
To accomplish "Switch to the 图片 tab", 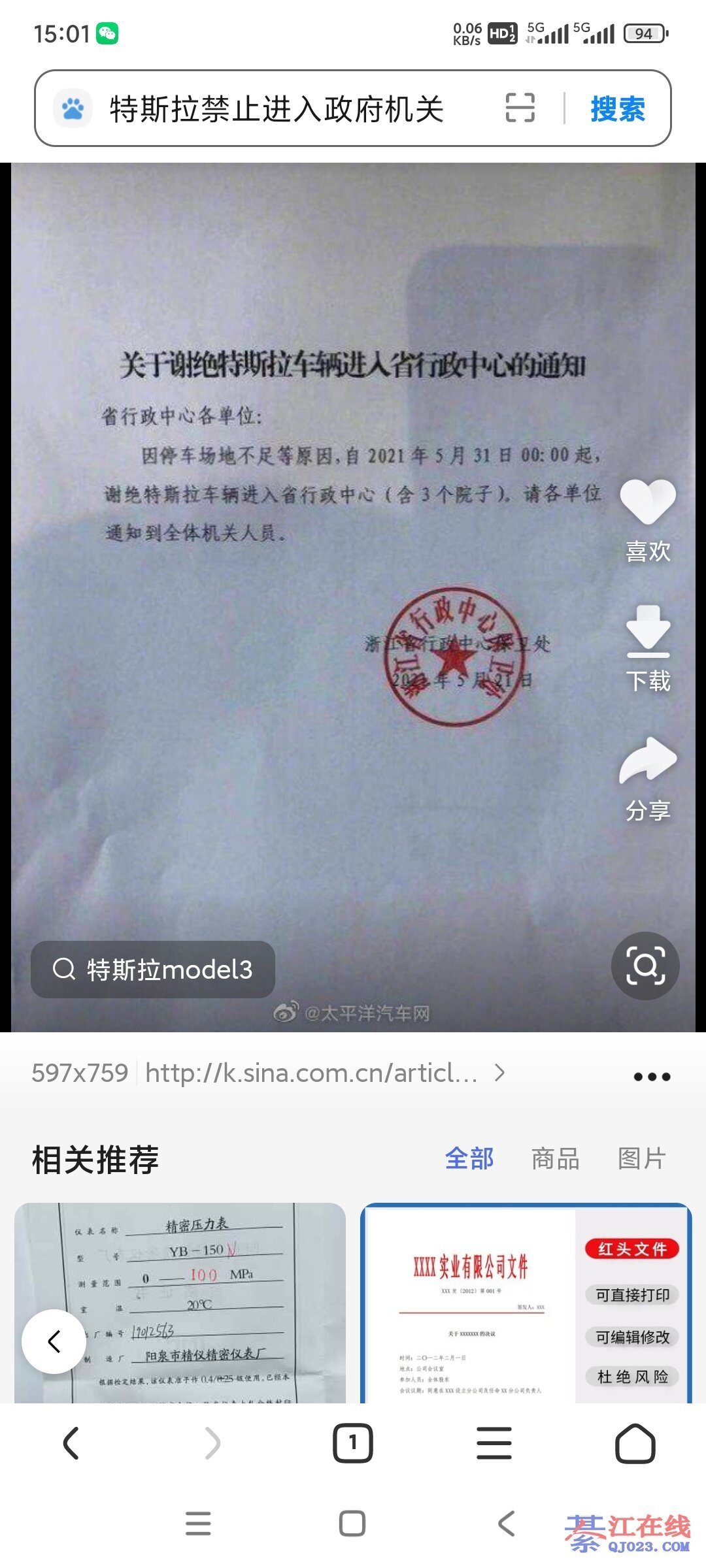I will coord(641,1158).
